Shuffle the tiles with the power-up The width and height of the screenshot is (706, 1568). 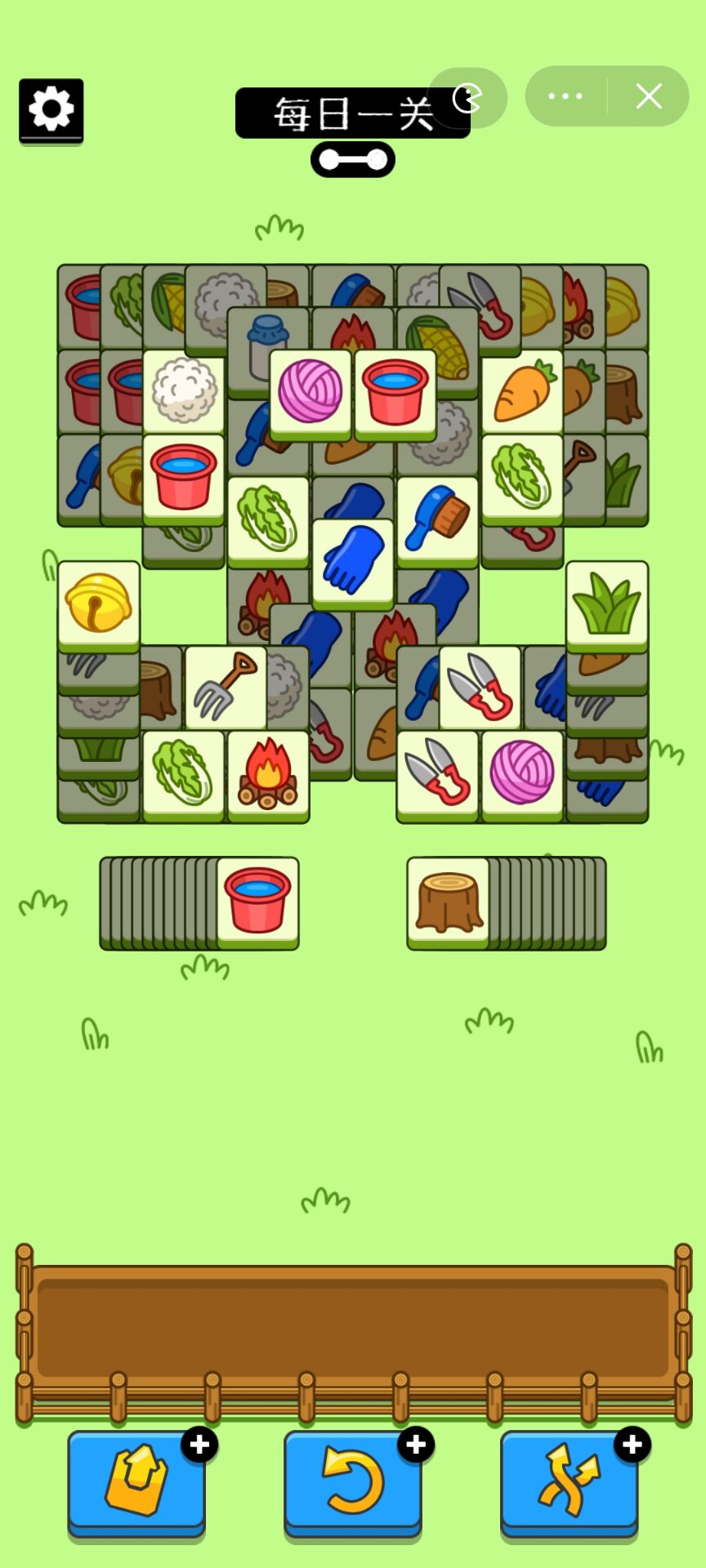570,1480
